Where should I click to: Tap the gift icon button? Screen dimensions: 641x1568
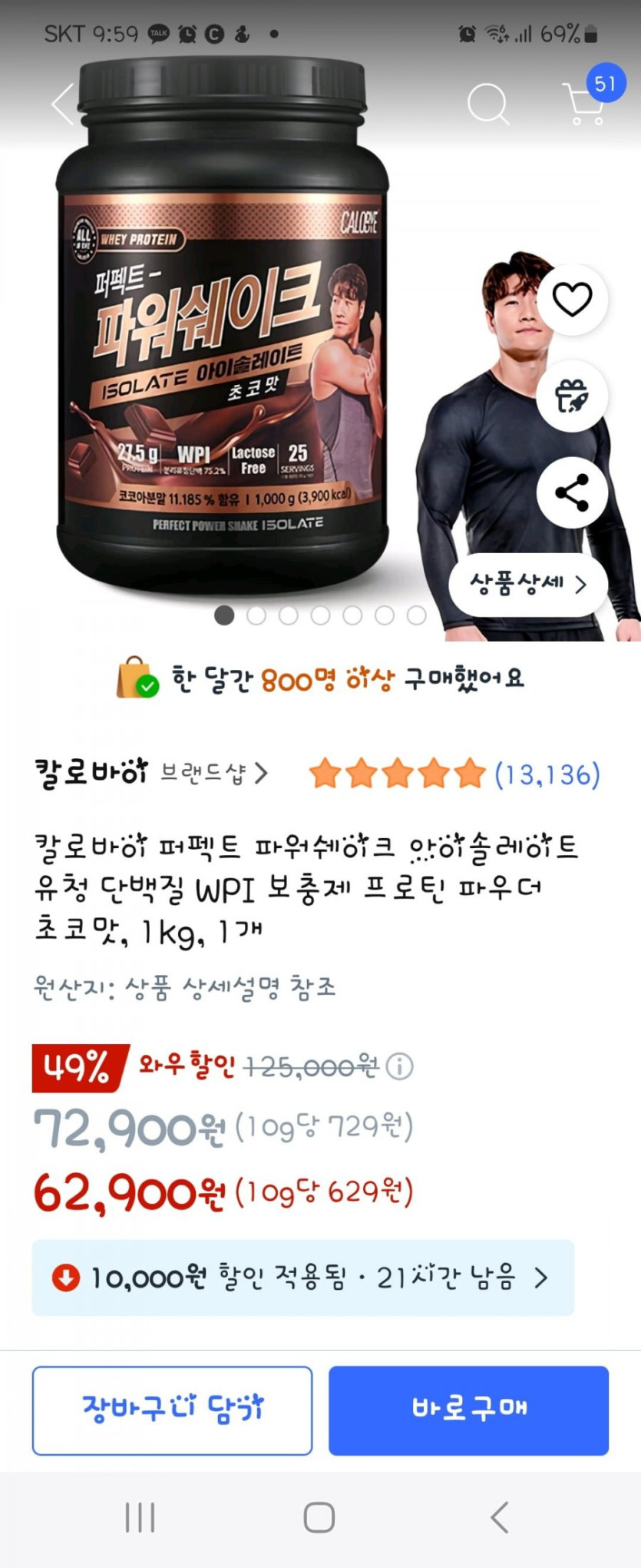tap(572, 396)
